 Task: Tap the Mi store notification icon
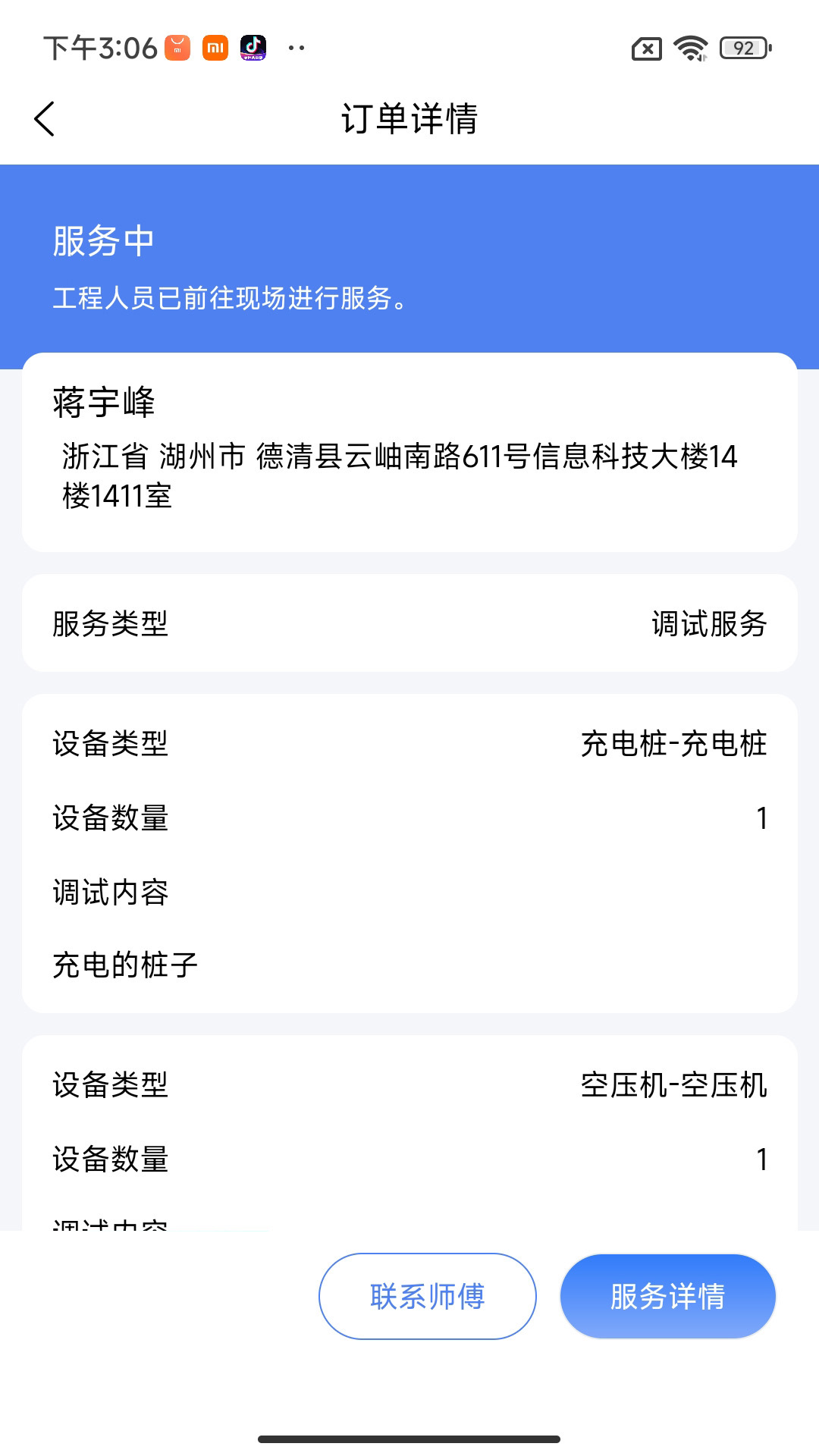[x=215, y=48]
